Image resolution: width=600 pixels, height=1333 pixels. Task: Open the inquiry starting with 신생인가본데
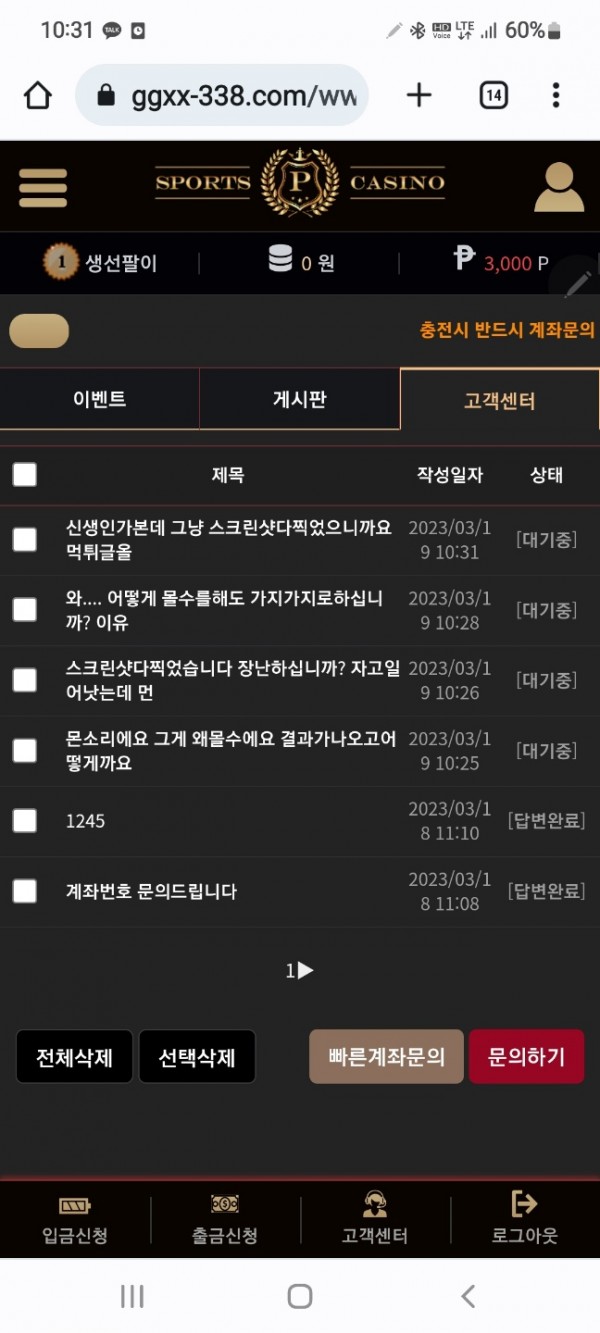click(x=228, y=539)
